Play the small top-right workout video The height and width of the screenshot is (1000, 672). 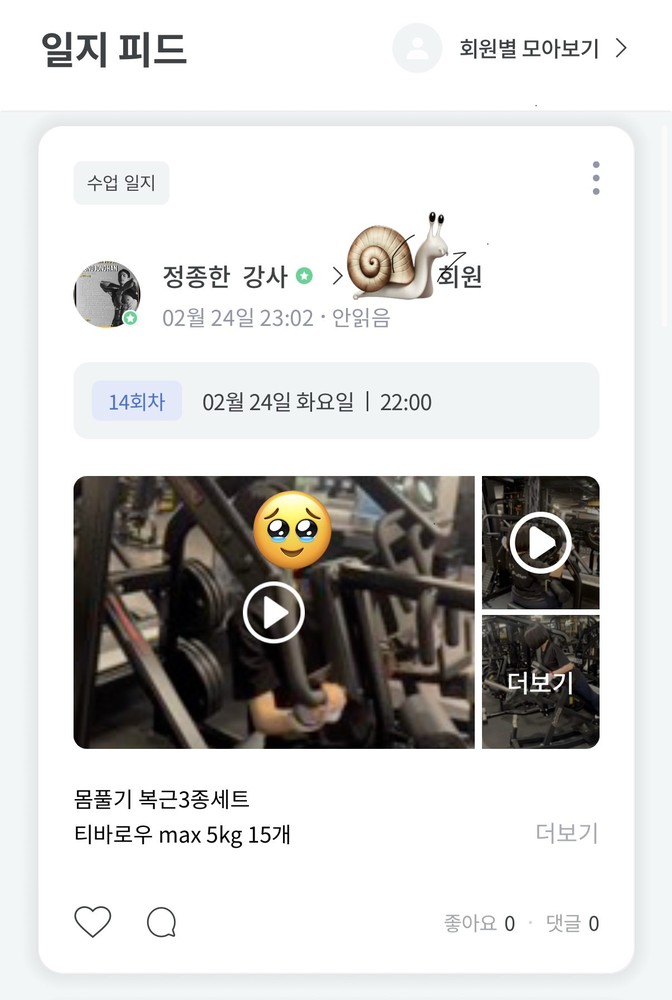540,543
